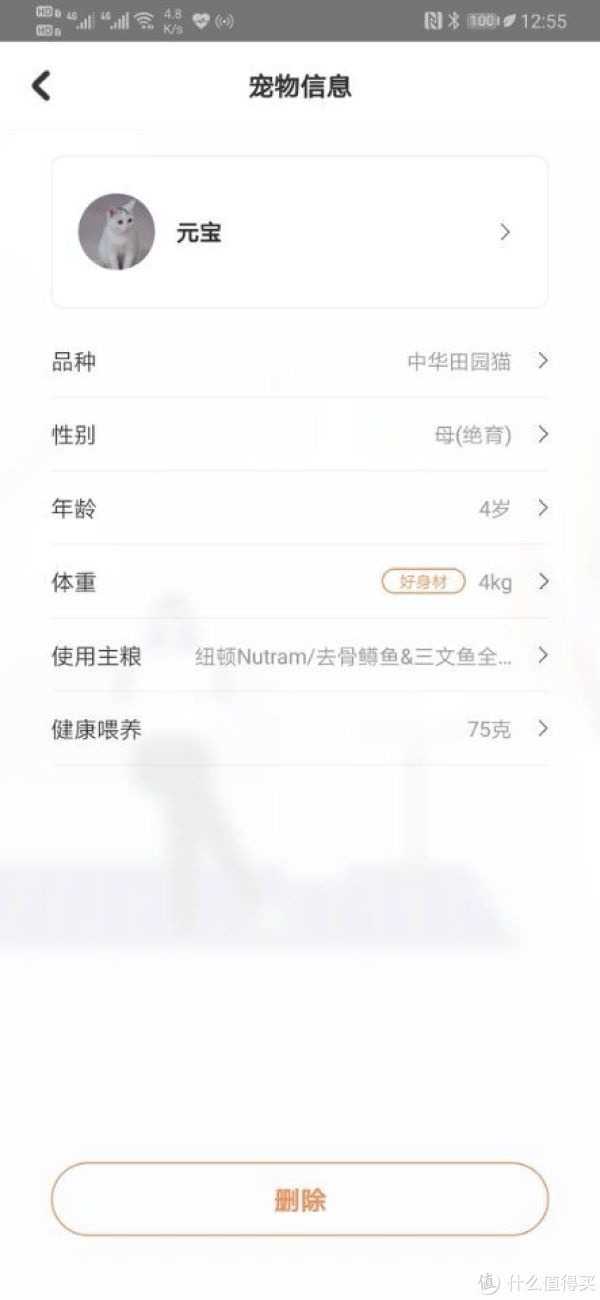Tap the 删除 delete button
600x1300 pixels.
click(300, 1199)
